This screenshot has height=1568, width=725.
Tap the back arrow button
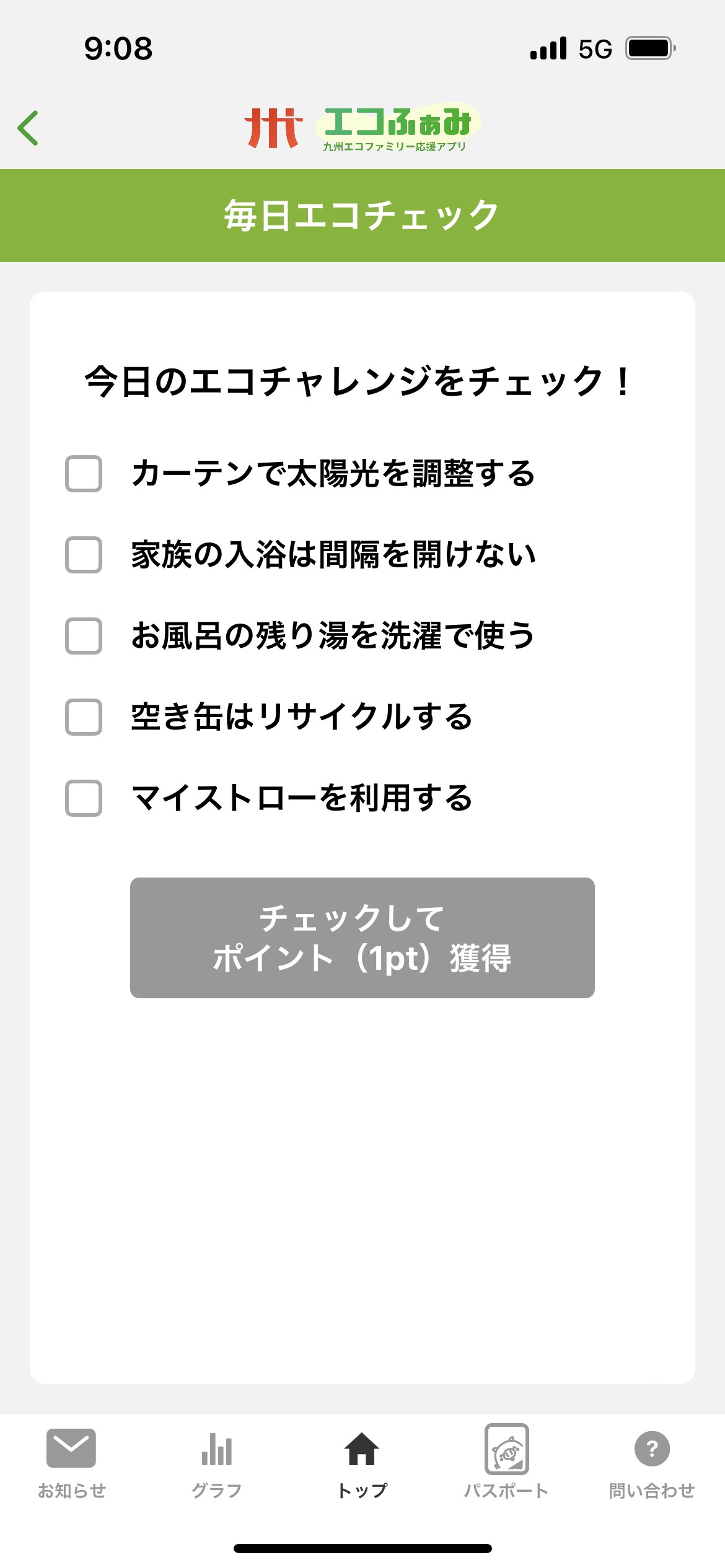click(x=28, y=128)
